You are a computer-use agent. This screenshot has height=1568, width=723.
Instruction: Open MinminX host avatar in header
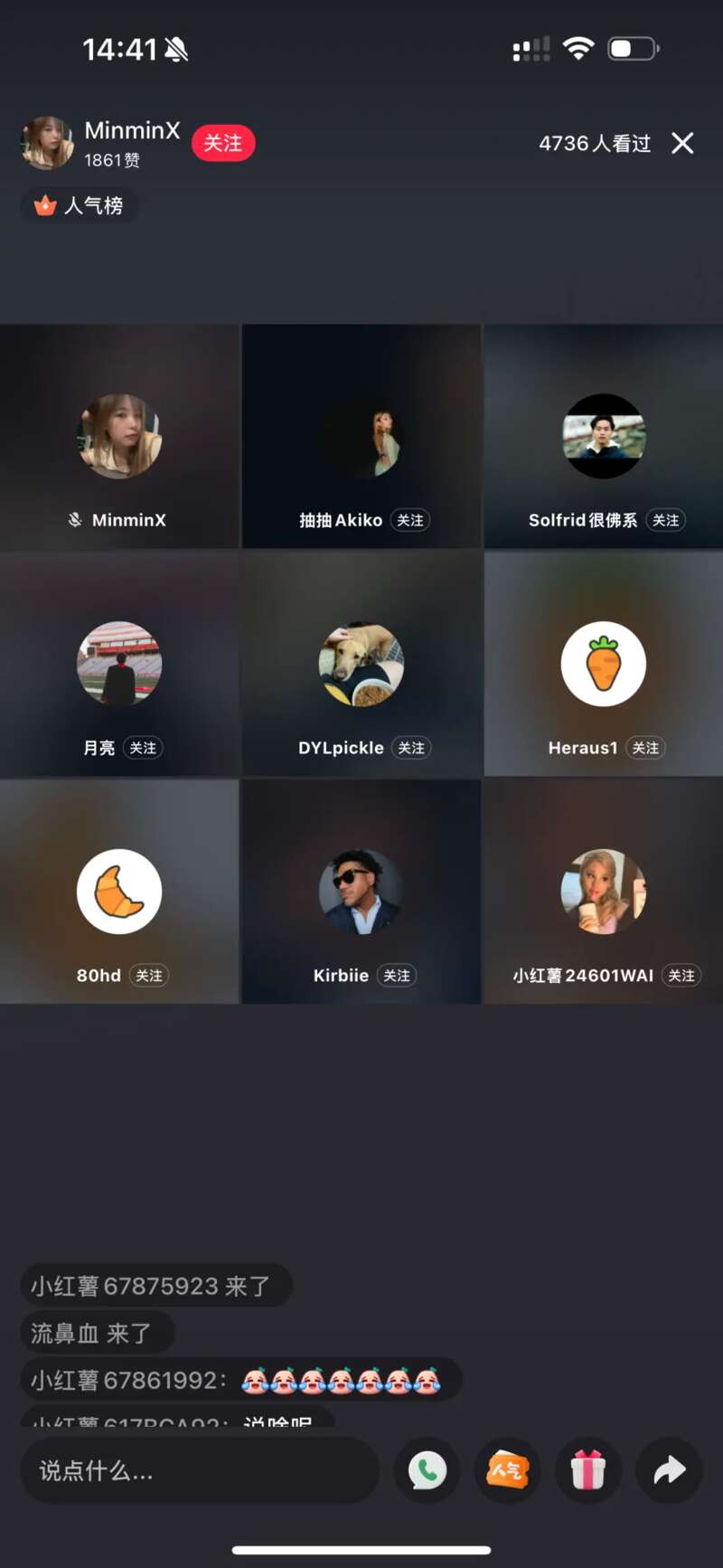[x=47, y=143]
